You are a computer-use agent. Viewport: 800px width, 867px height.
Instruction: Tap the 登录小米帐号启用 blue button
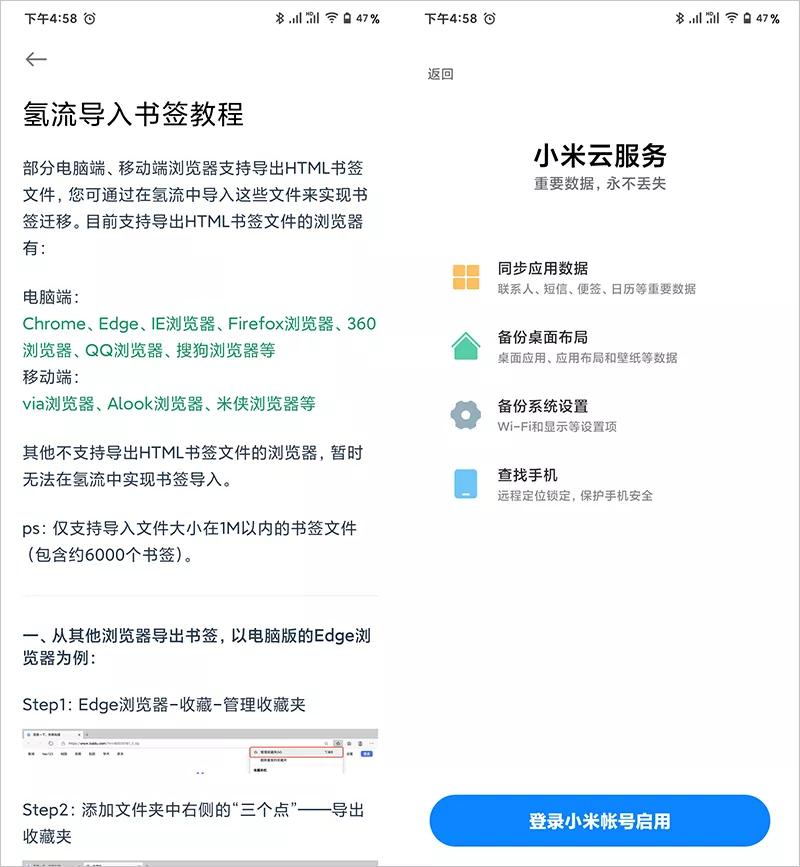click(598, 820)
